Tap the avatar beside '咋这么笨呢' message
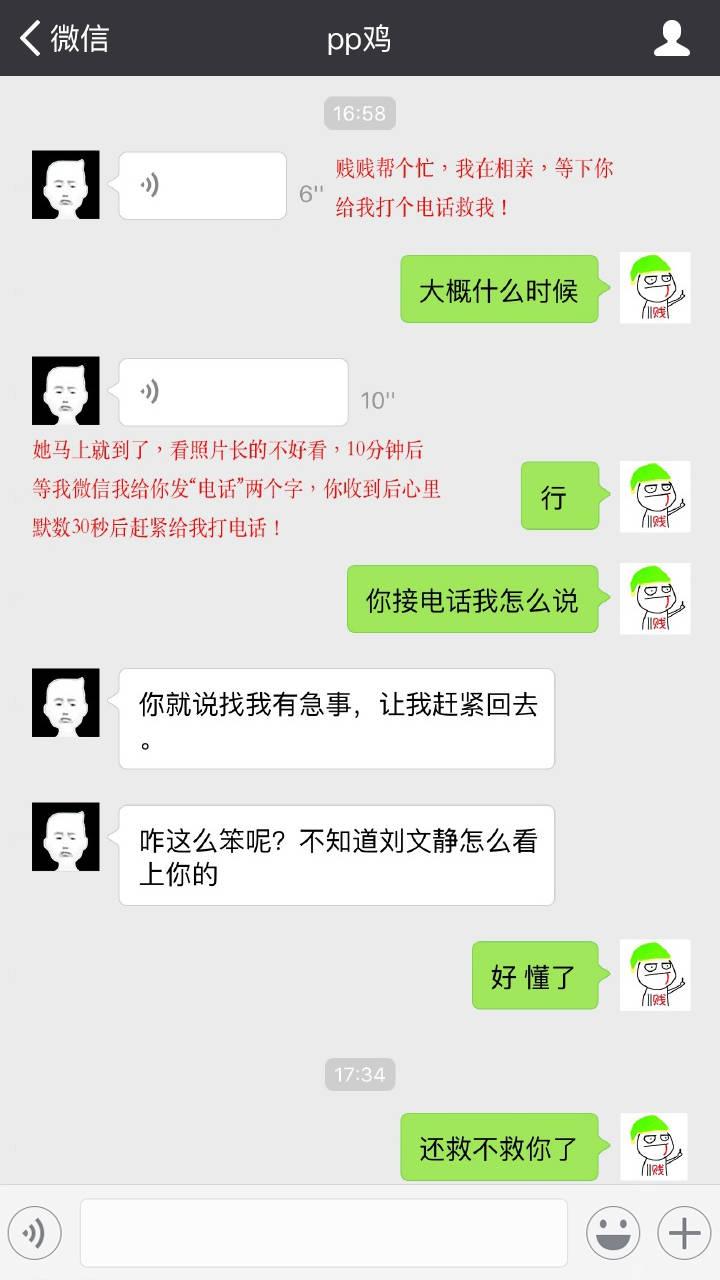Image resolution: width=720 pixels, height=1280 pixels. tap(65, 838)
